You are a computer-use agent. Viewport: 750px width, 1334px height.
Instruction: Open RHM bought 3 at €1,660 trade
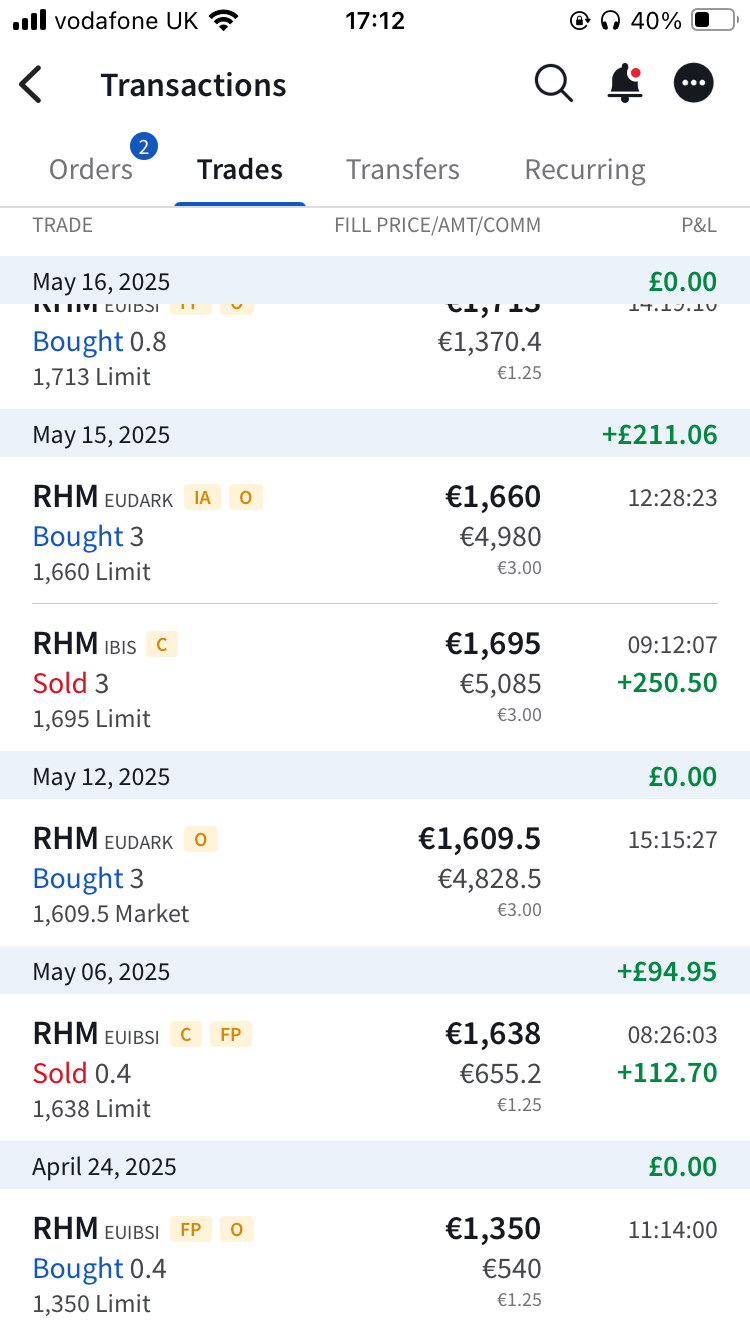[375, 531]
